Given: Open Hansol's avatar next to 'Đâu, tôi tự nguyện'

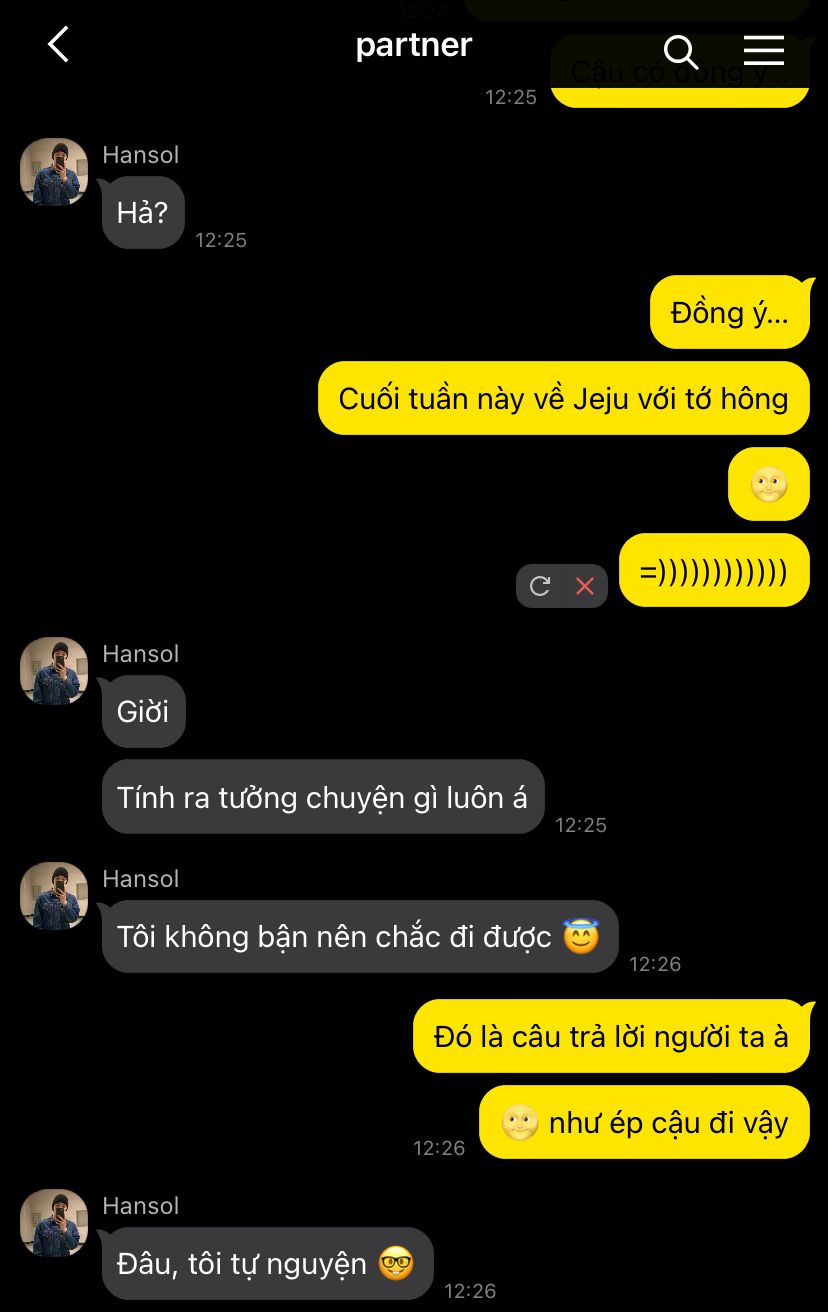Looking at the screenshot, I should [54, 1223].
